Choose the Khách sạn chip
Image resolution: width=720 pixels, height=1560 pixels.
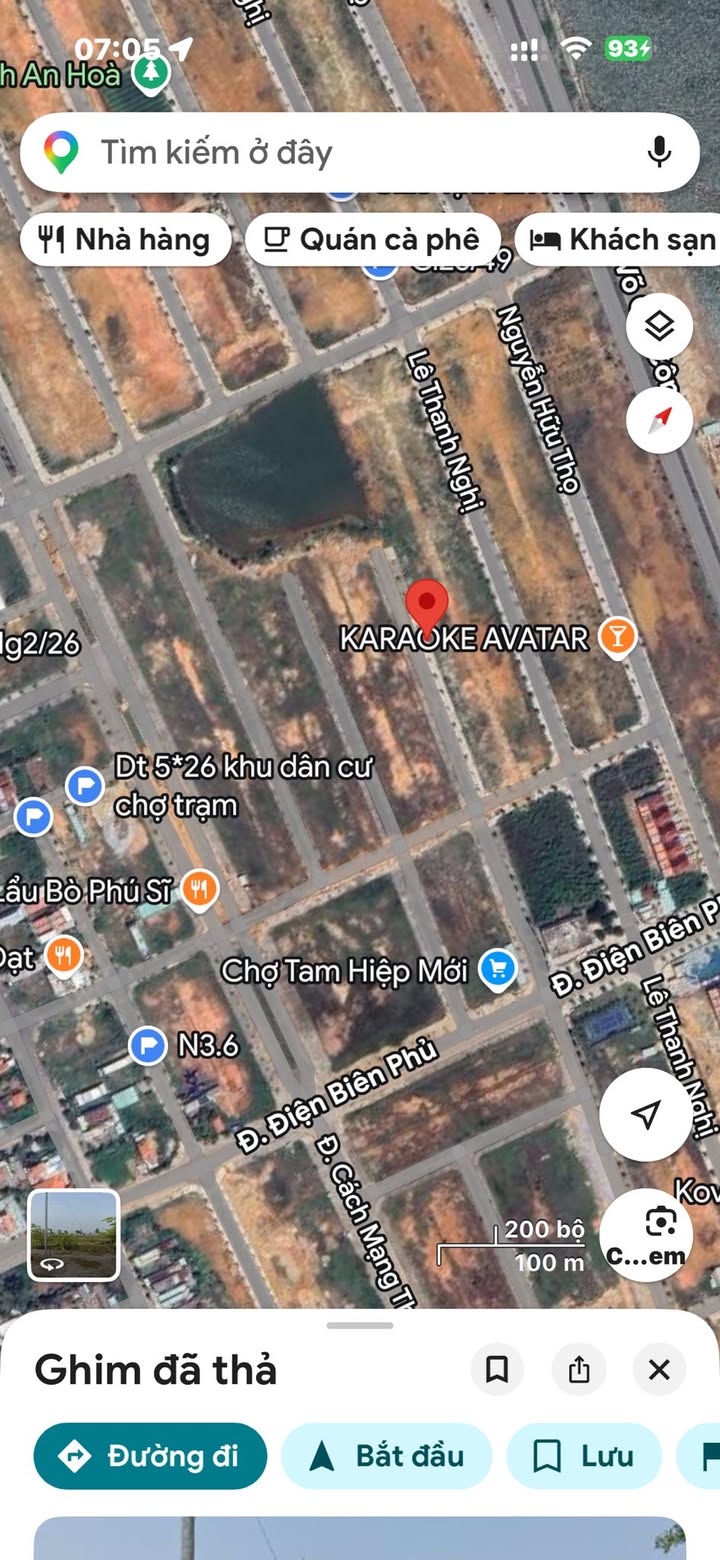click(x=618, y=240)
